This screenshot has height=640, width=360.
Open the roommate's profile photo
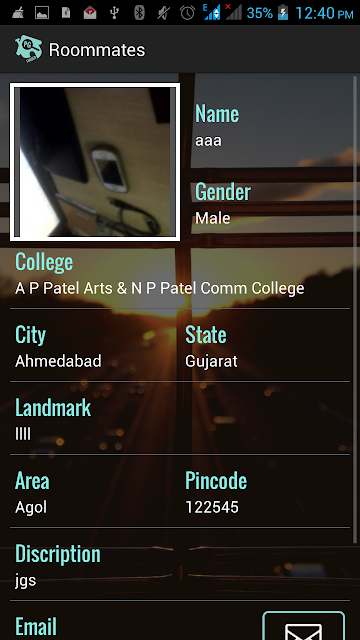pyautogui.click(x=95, y=162)
